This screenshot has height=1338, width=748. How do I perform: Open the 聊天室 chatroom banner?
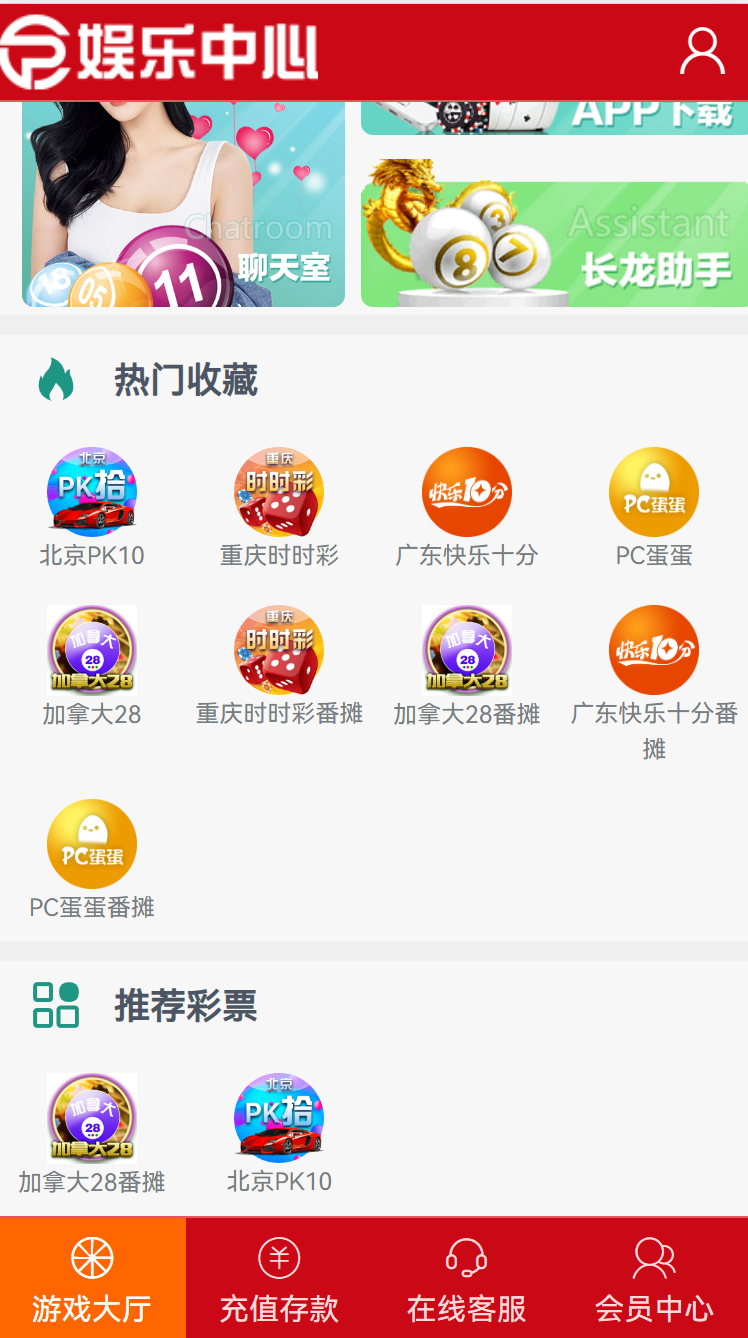[184, 204]
